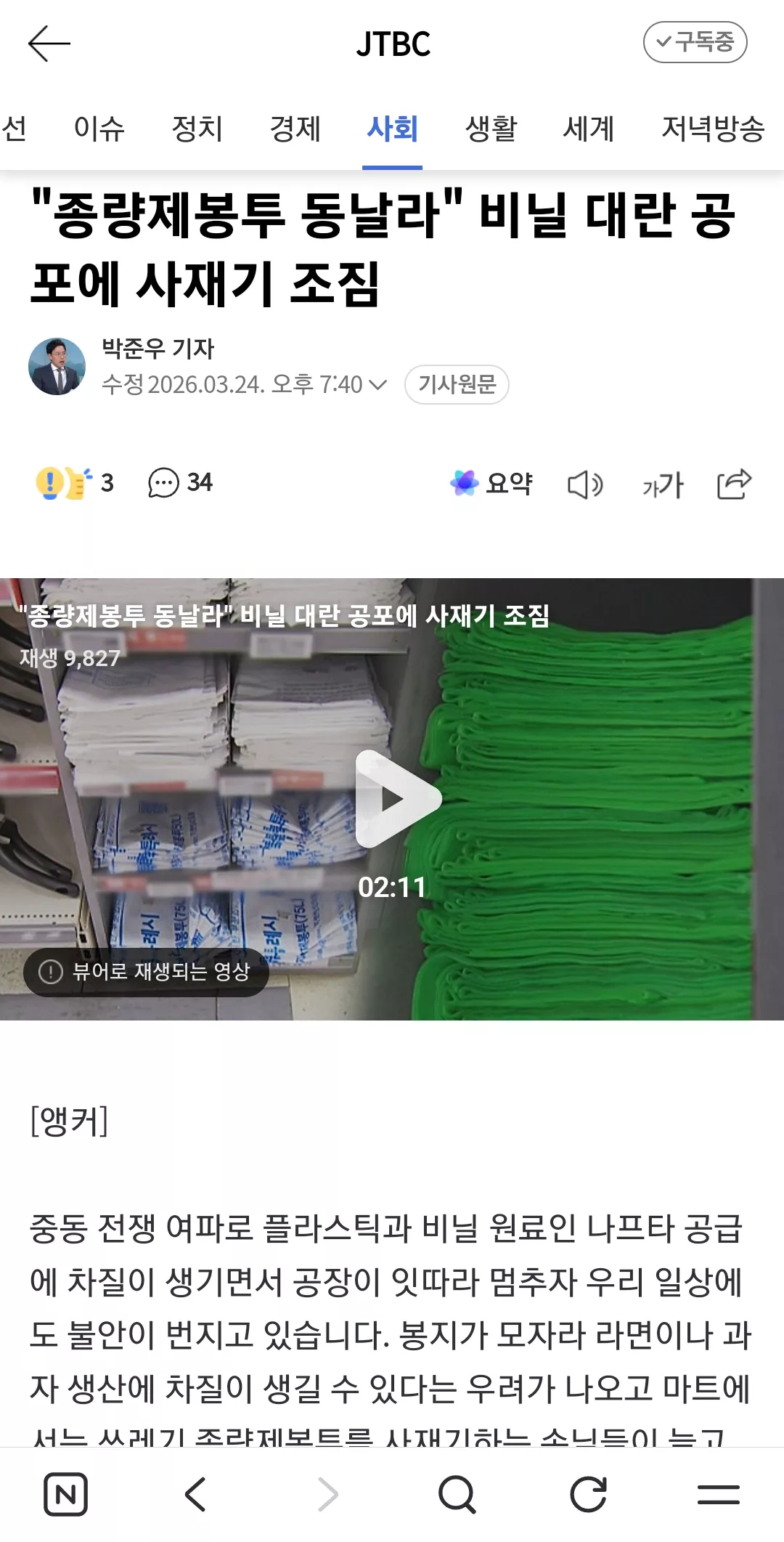Open the 저녁방송 tab
784x1542 pixels.
[713, 129]
